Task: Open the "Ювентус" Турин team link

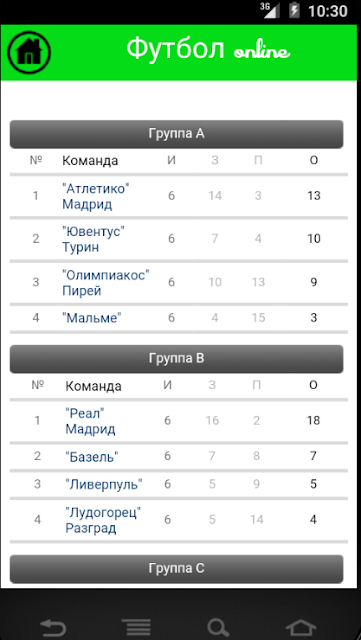Action: point(93,239)
